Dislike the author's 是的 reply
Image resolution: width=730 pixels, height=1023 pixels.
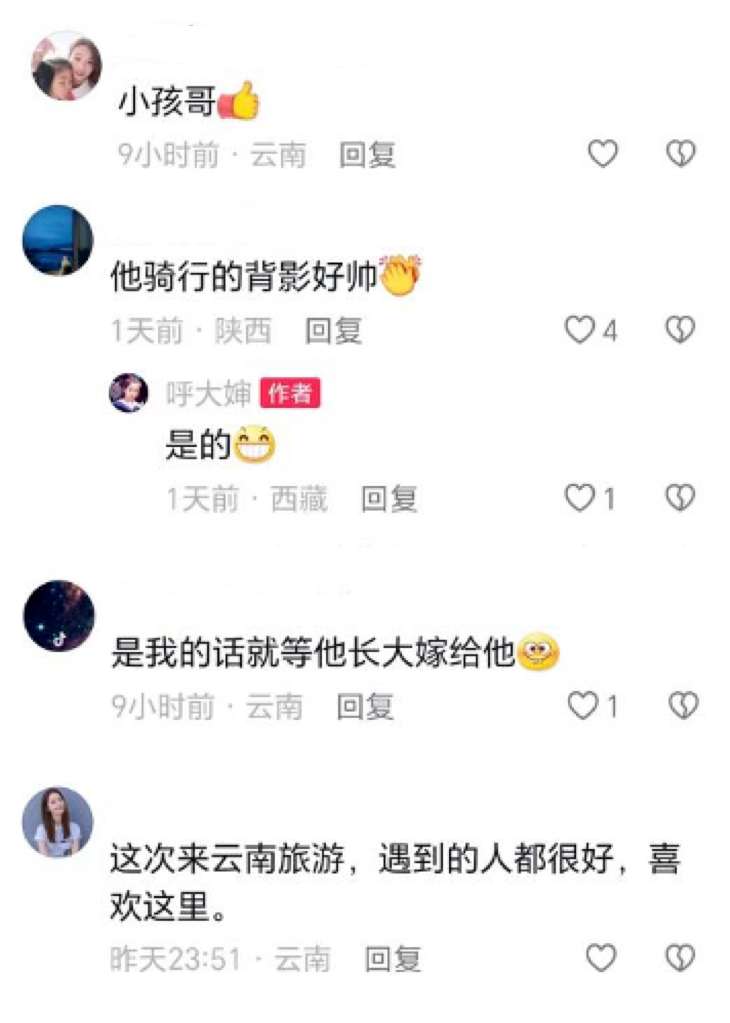coord(681,498)
